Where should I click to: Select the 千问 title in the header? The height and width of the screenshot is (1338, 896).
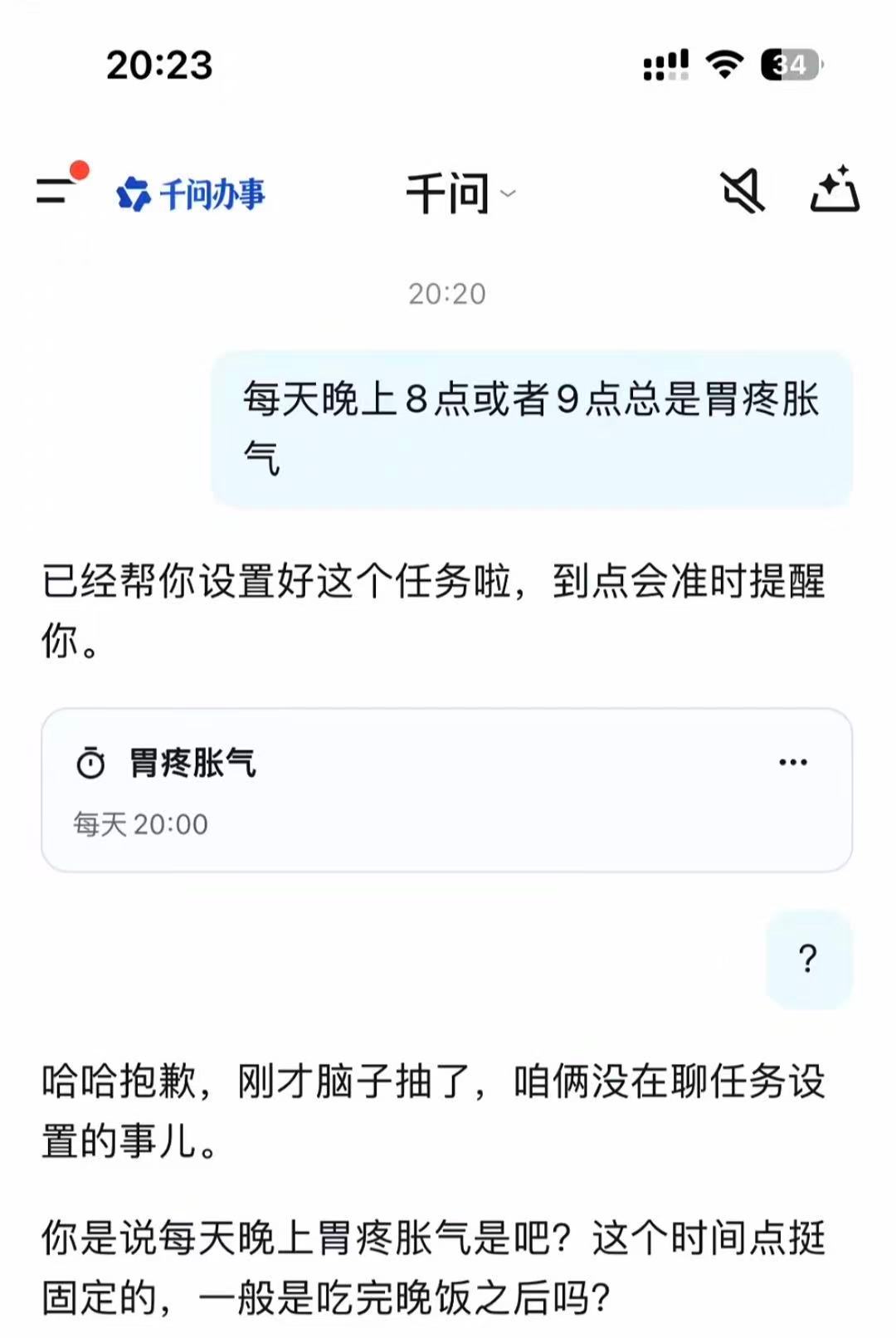[448, 192]
